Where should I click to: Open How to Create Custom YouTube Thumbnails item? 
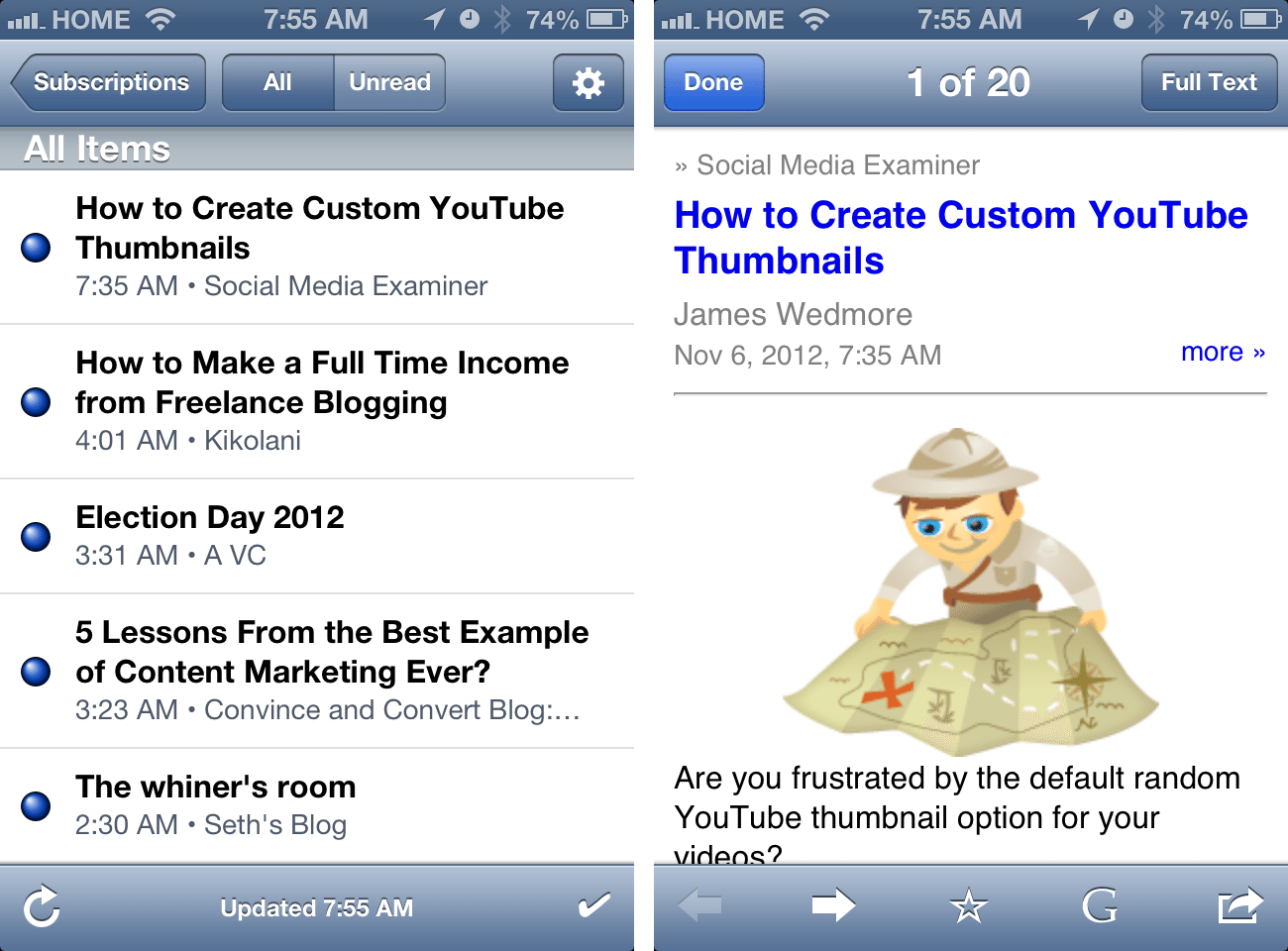[319, 247]
